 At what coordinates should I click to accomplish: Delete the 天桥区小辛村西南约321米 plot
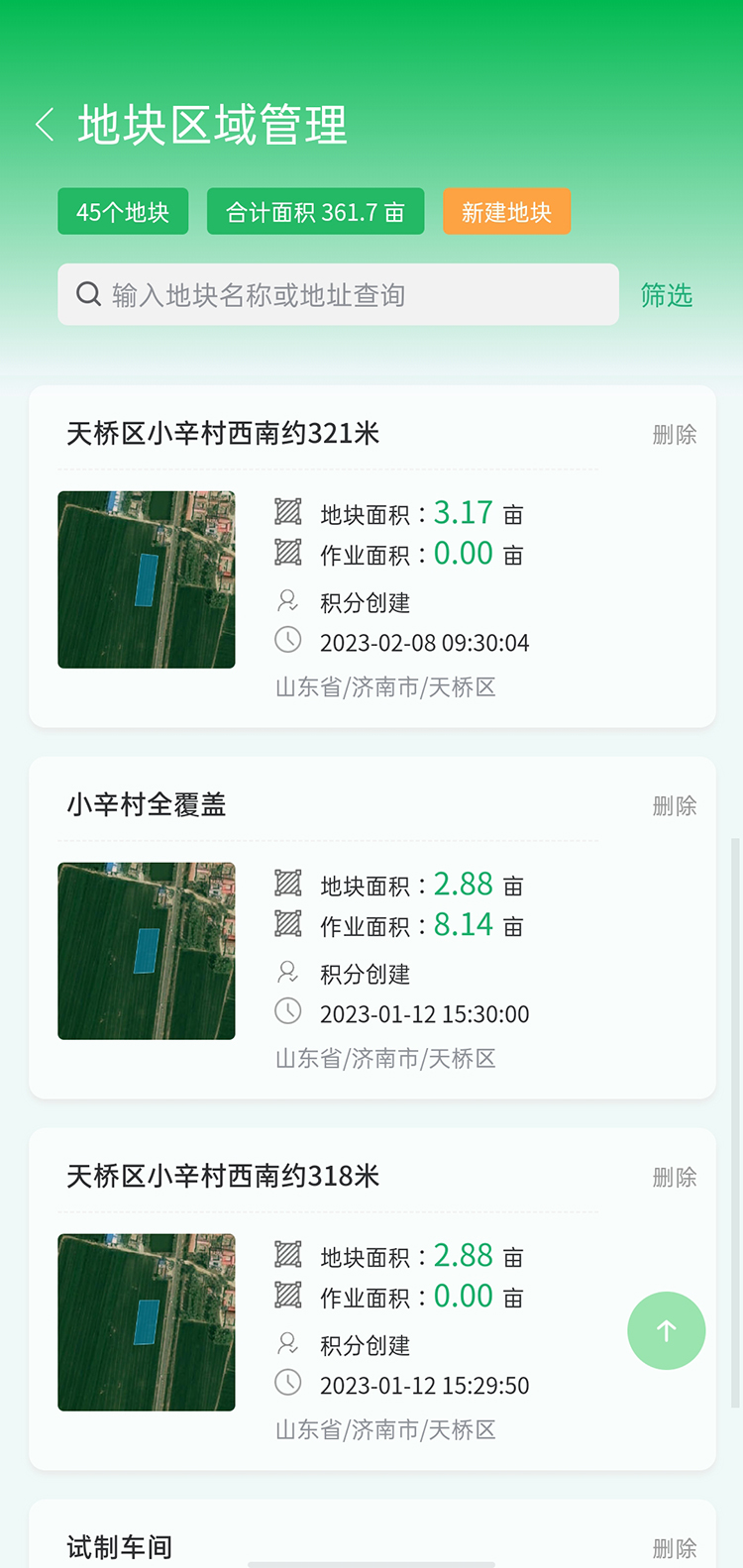click(x=675, y=434)
